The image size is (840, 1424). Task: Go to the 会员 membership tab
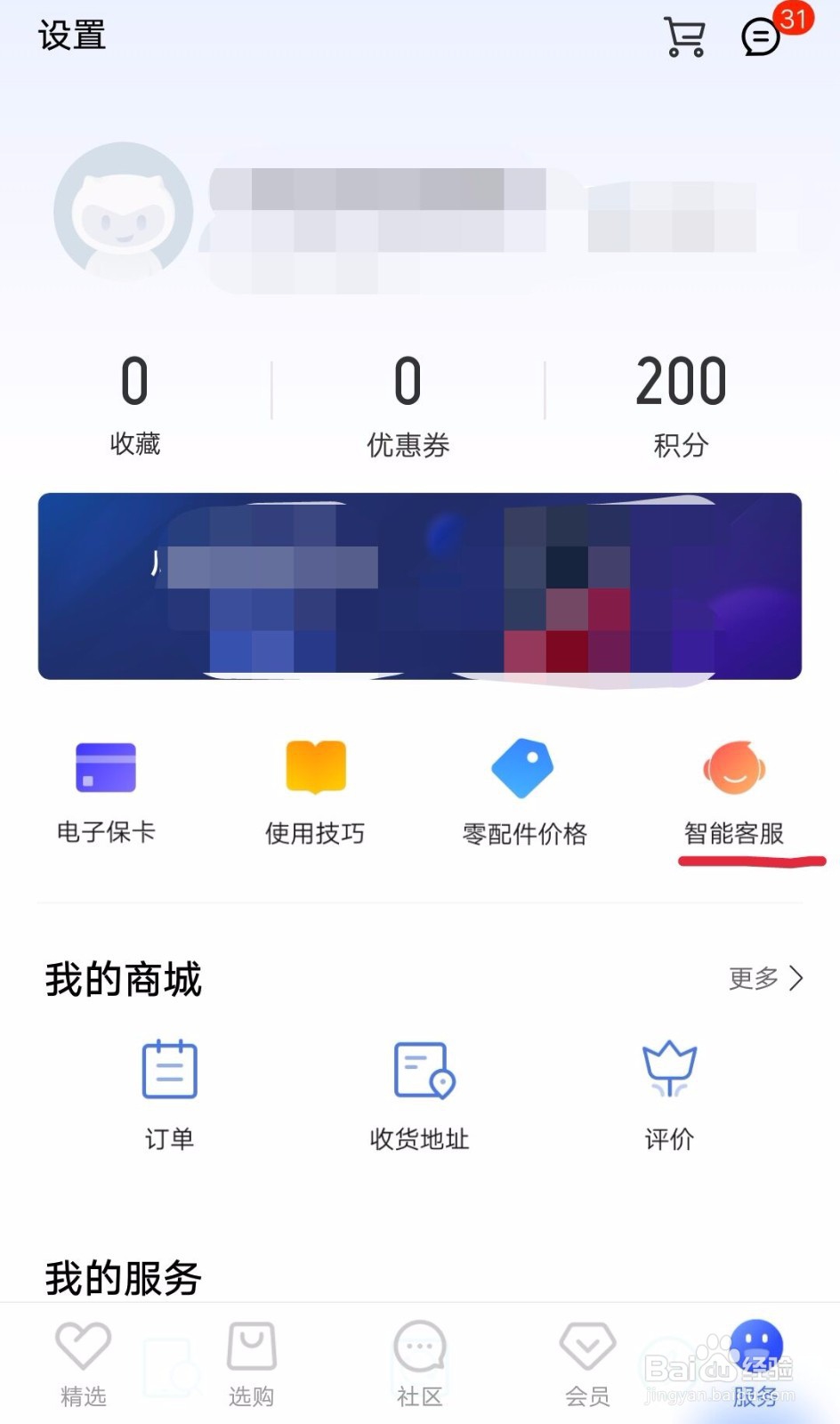pyautogui.click(x=586, y=1362)
